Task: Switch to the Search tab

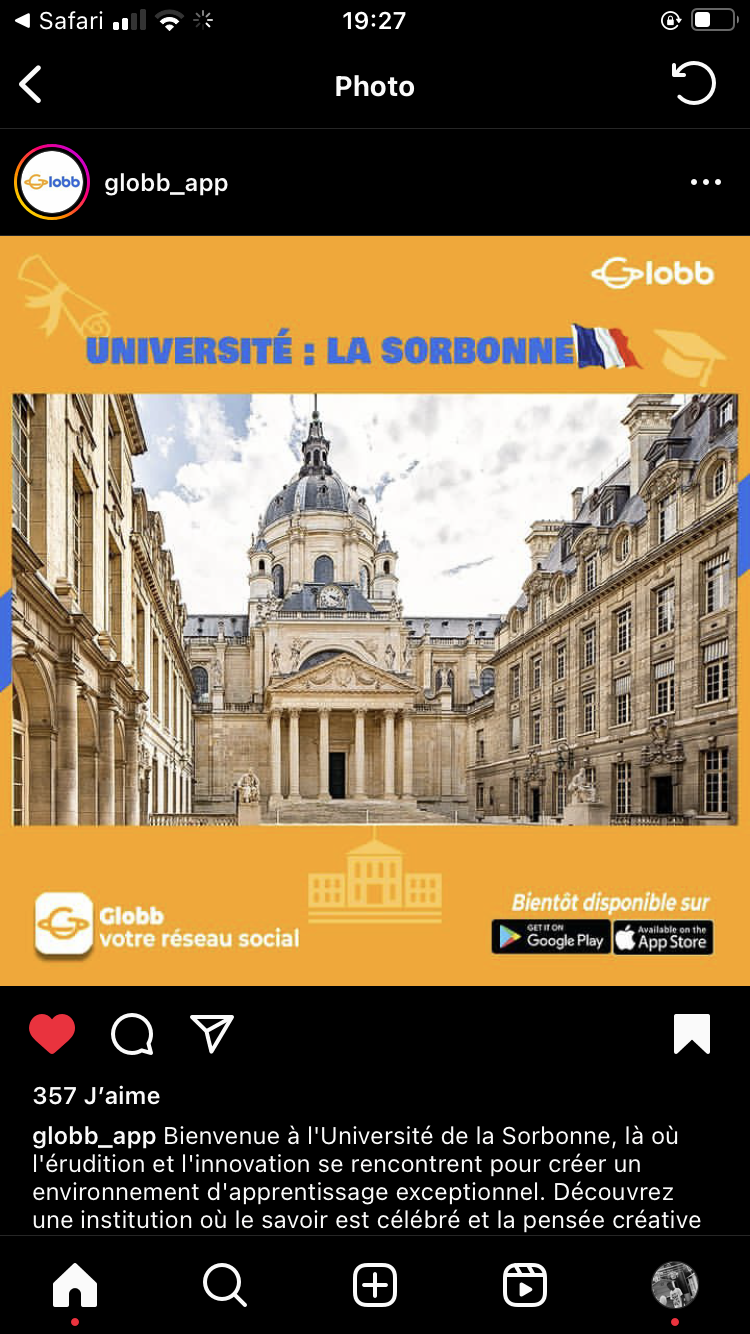Action: (224, 1284)
